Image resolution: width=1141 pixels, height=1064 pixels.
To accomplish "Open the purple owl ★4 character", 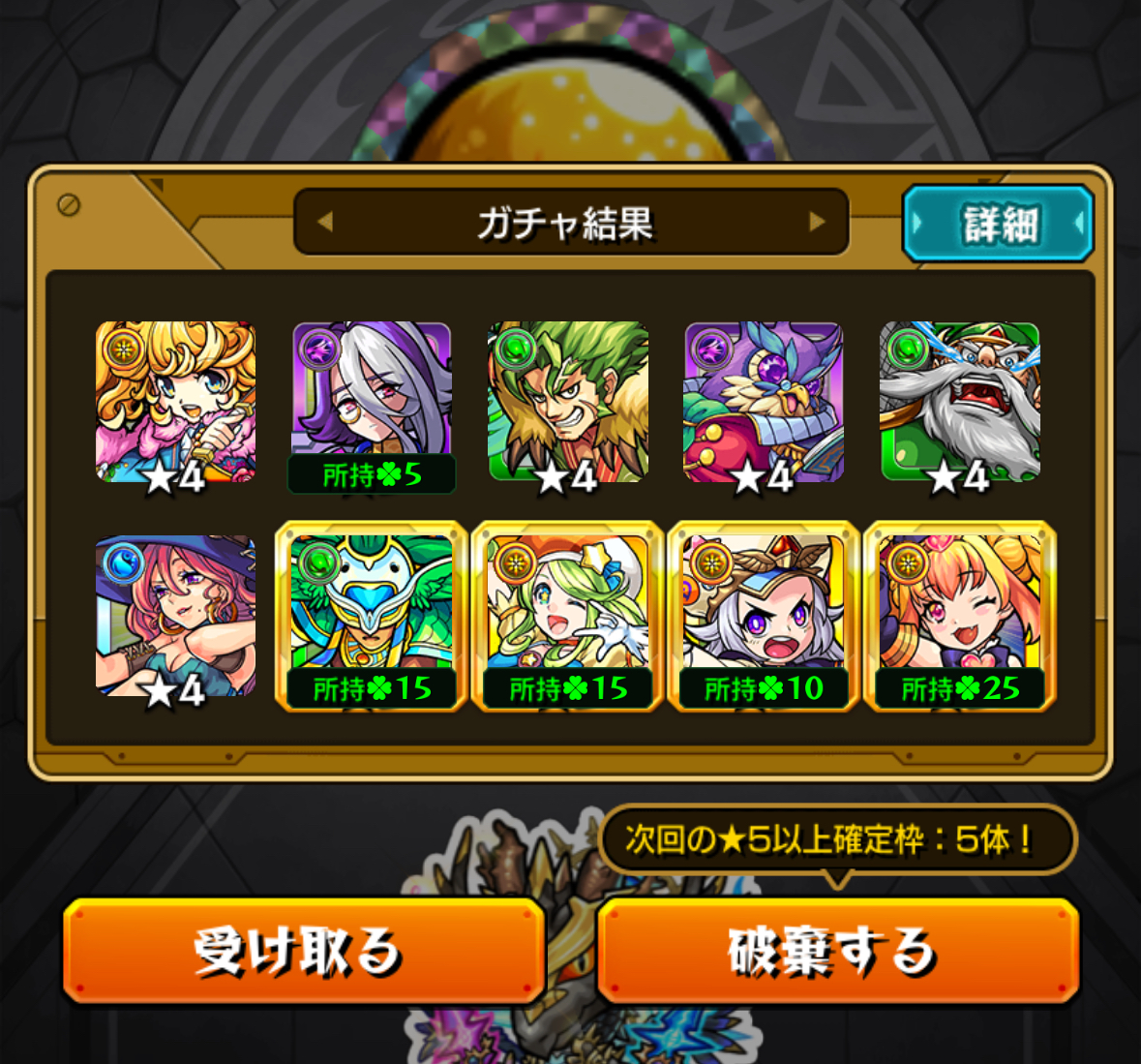I will click(x=764, y=402).
